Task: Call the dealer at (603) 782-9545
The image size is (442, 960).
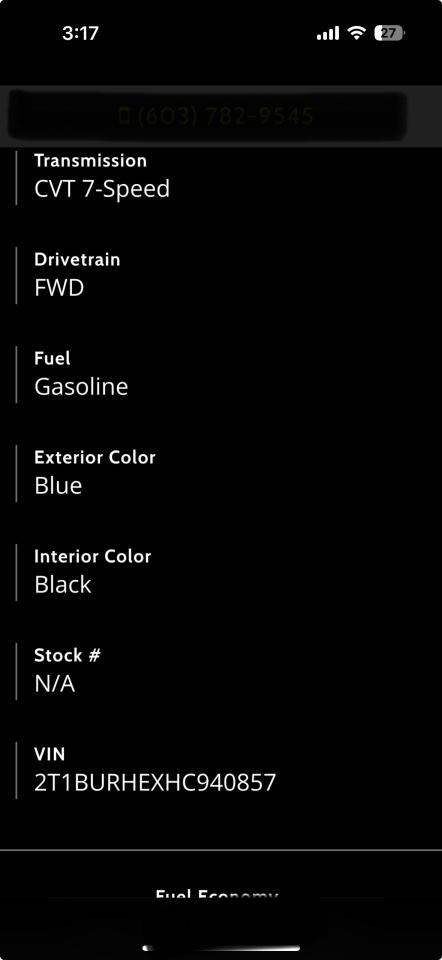Action: click(x=208, y=116)
